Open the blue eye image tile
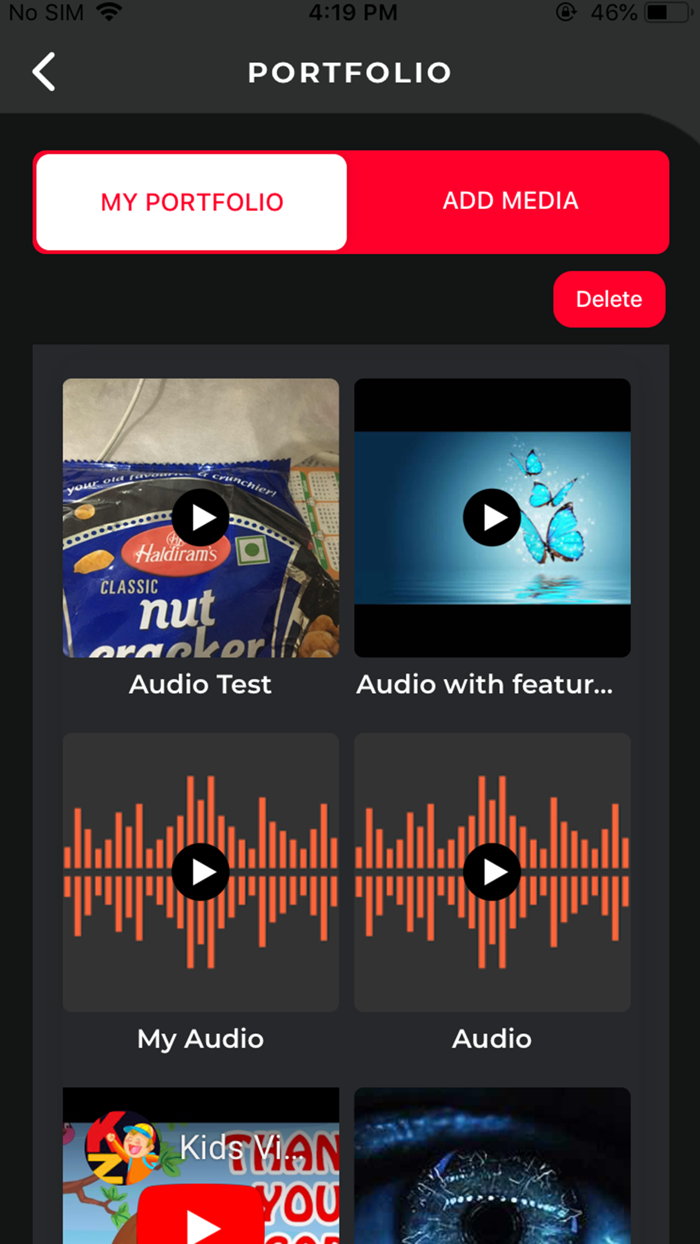Viewport: 700px width, 1244px height. [492, 1166]
